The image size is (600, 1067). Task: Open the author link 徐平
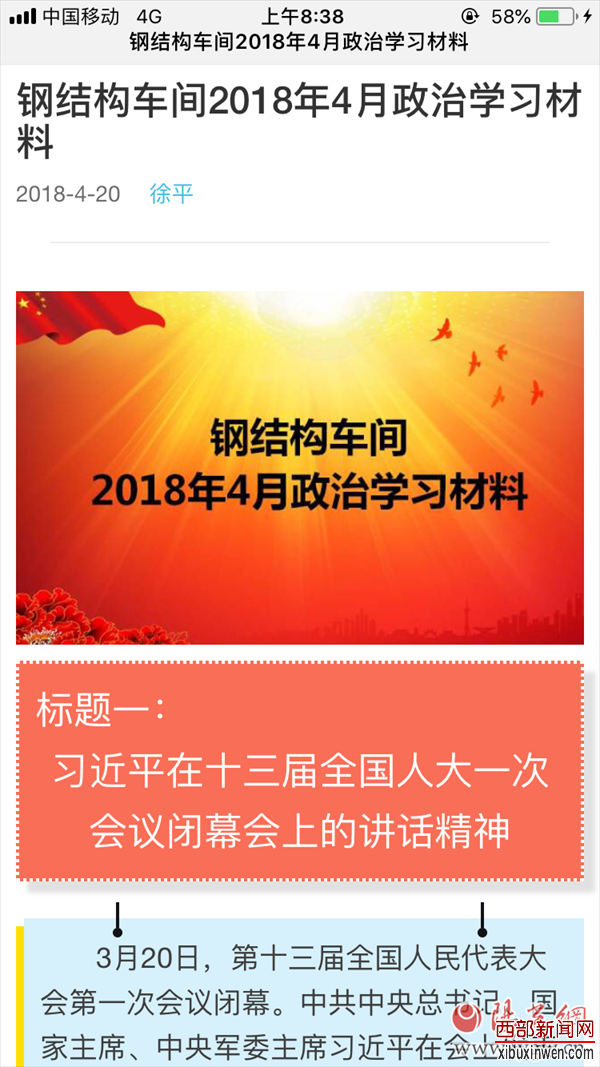coord(171,194)
